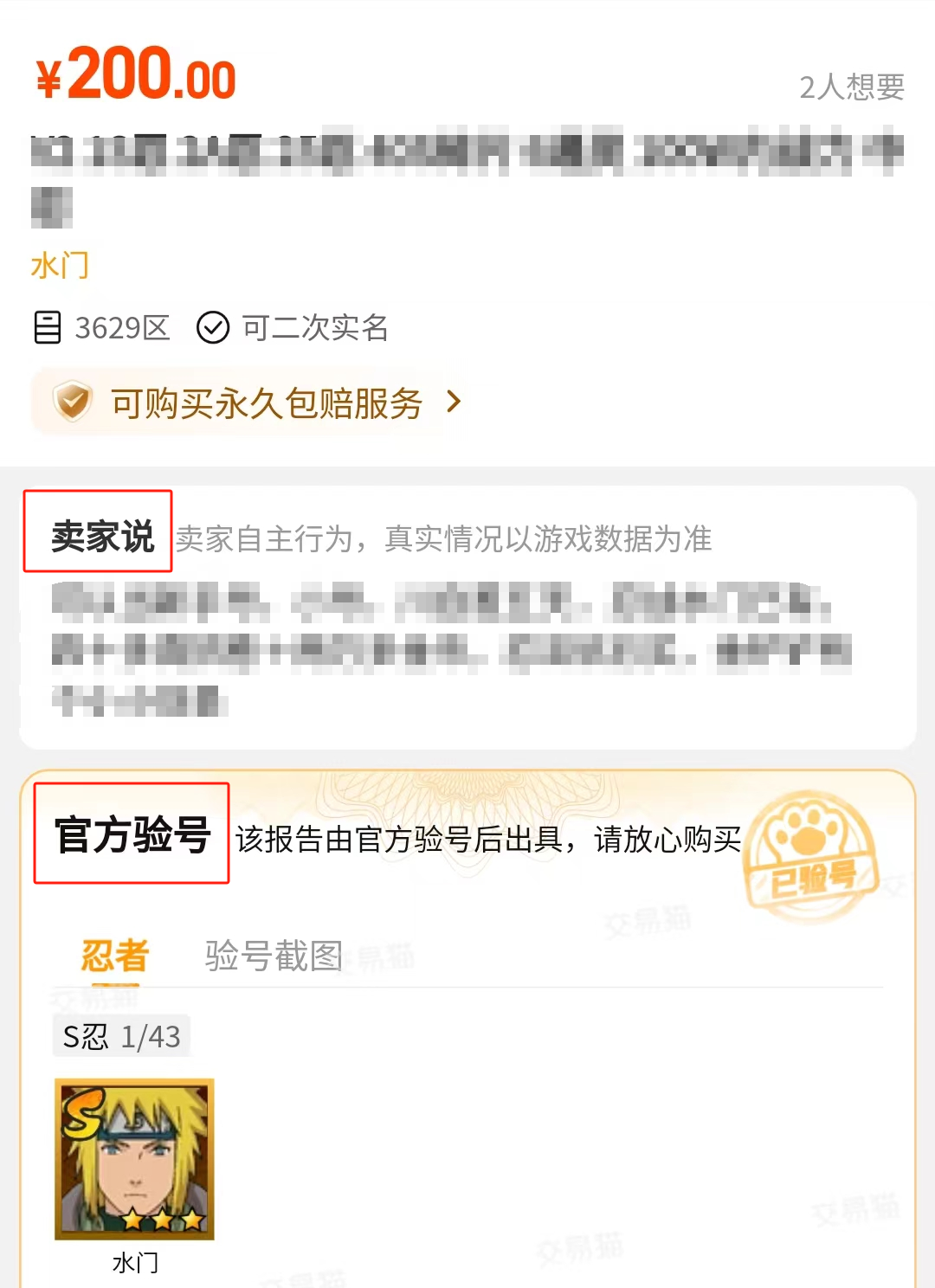This screenshot has height=1288, width=935.
Task: Switch to the 验号截图 tab
Action: [274, 956]
